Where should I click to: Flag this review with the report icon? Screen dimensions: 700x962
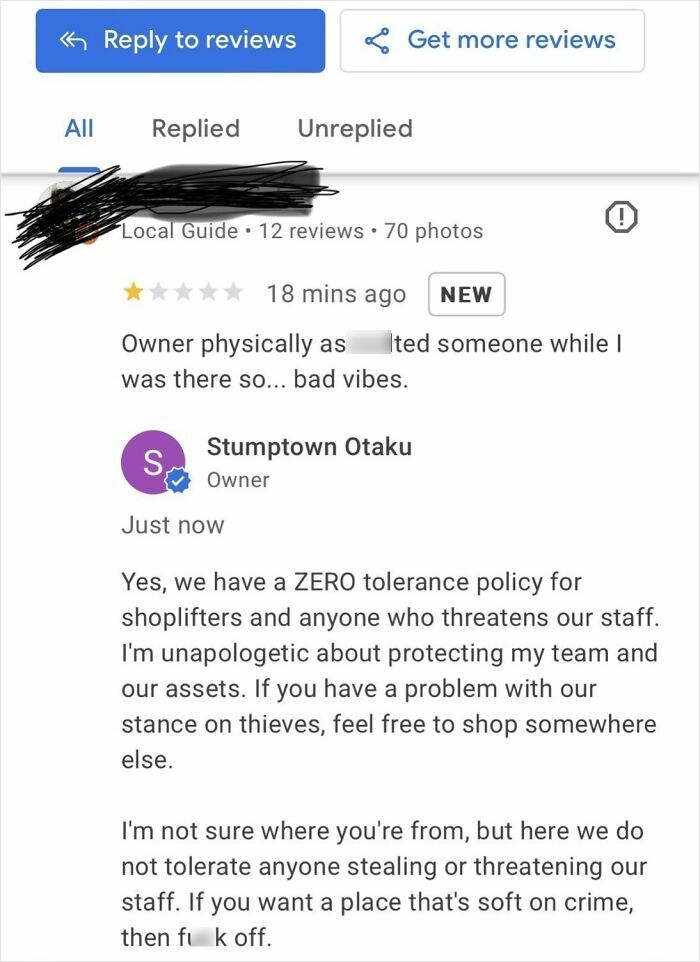pyautogui.click(x=622, y=216)
